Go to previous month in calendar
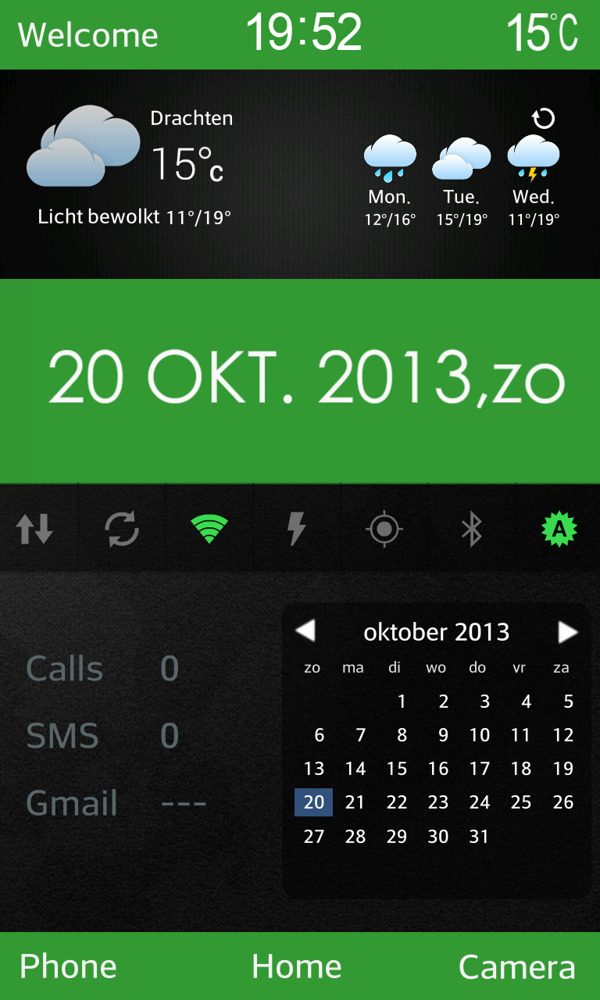The height and width of the screenshot is (1000, 600). pyautogui.click(x=306, y=631)
